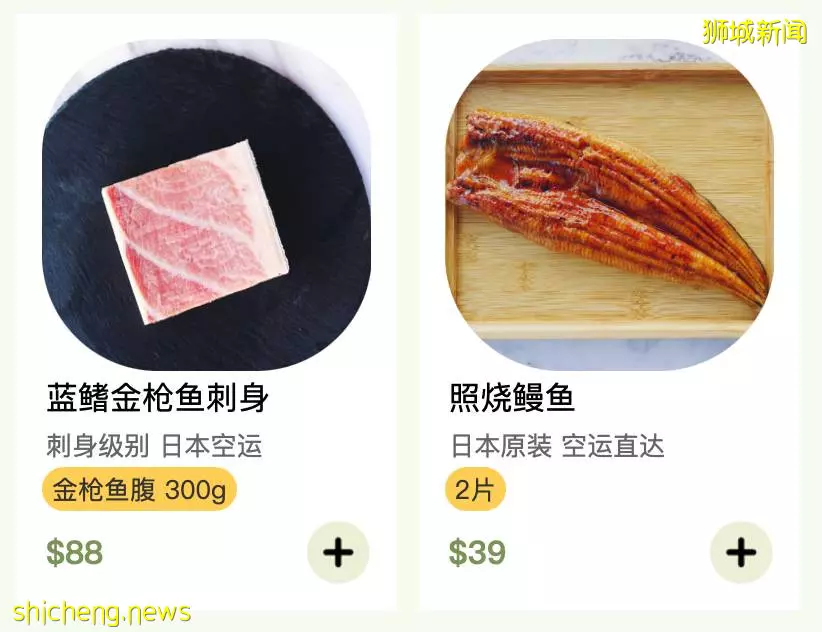Add 蓝鳍金枪鱼刺身 to cart with the plus button
Image resolution: width=822 pixels, height=632 pixels.
pyautogui.click(x=338, y=552)
